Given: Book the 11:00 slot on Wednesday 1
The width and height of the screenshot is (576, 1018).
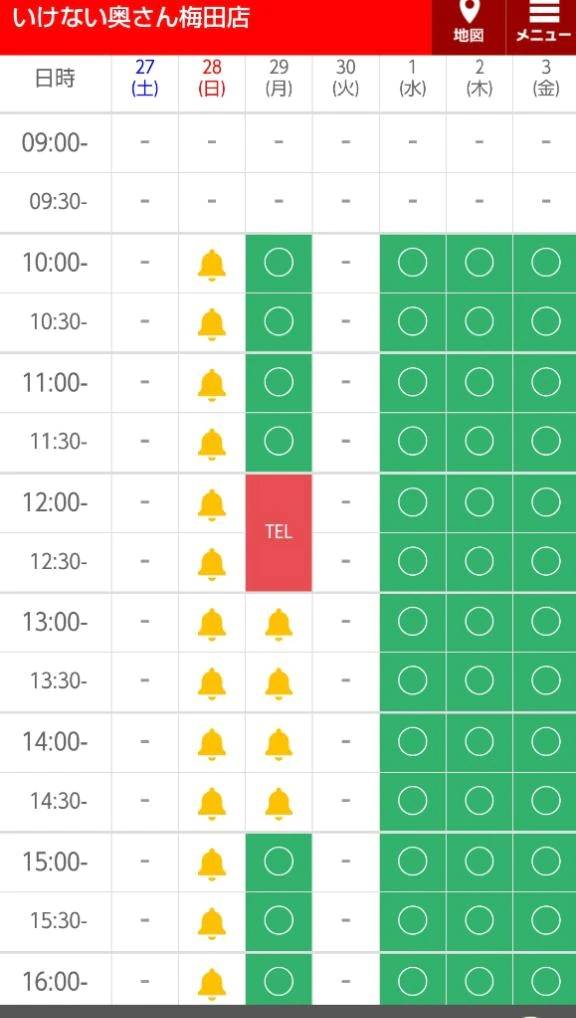Looking at the screenshot, I should 412,383.
